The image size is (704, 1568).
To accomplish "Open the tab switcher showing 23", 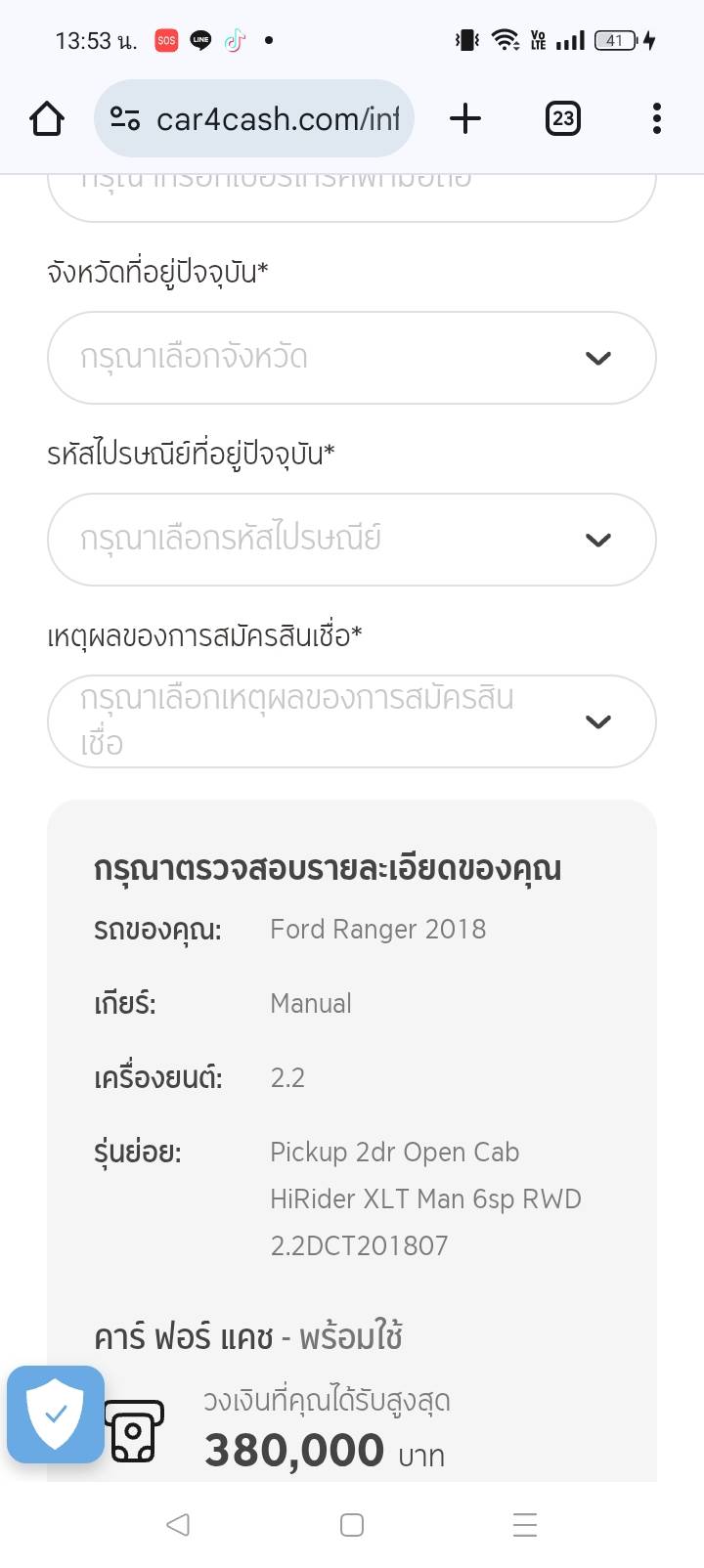I will pyautogui.click(x=562, y=119).
